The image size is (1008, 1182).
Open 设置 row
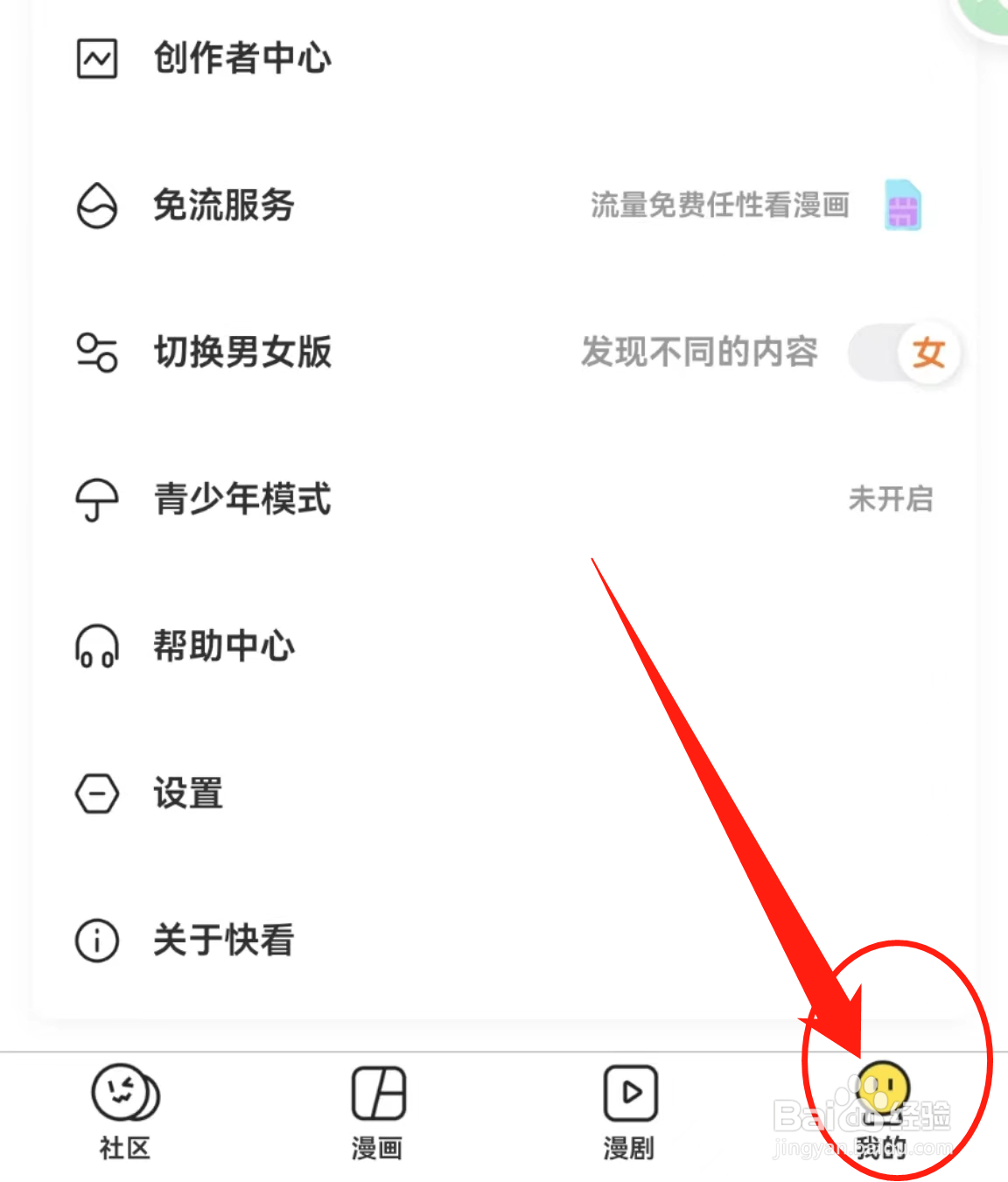503,794
